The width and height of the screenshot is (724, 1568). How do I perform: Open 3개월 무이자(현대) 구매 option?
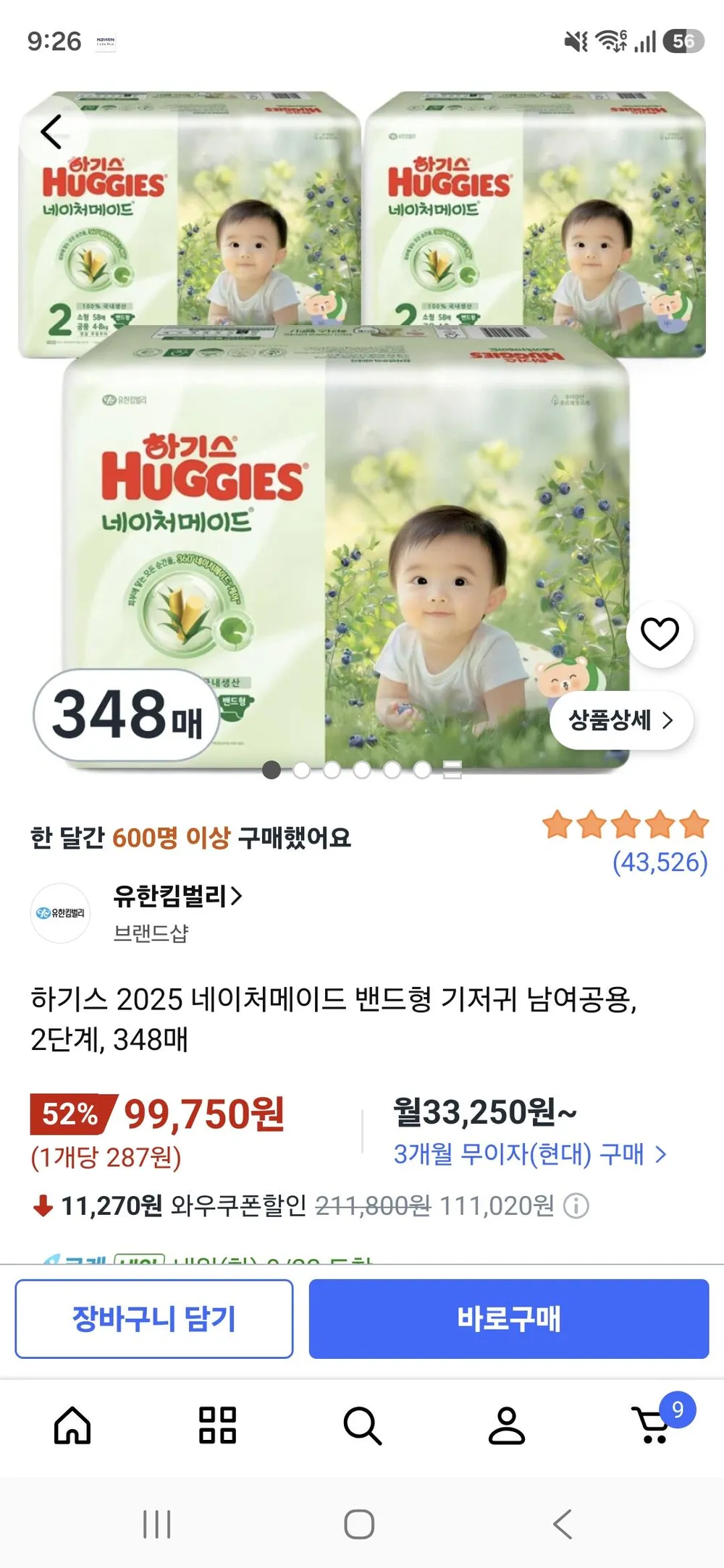(x=529, y=1153)
